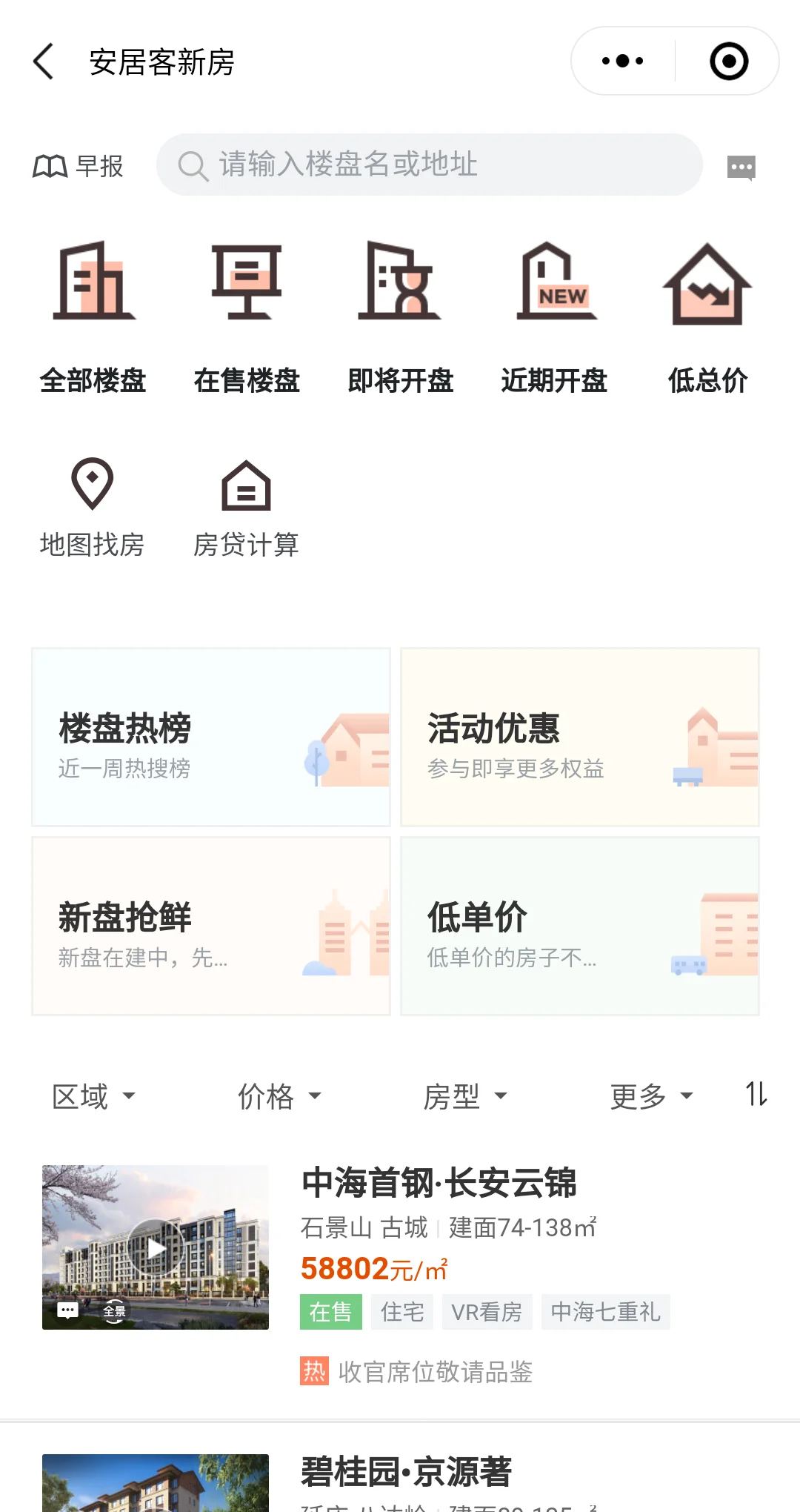
Task: Tap the sort order arrows icon
Action: click(x=756, y=1094)
